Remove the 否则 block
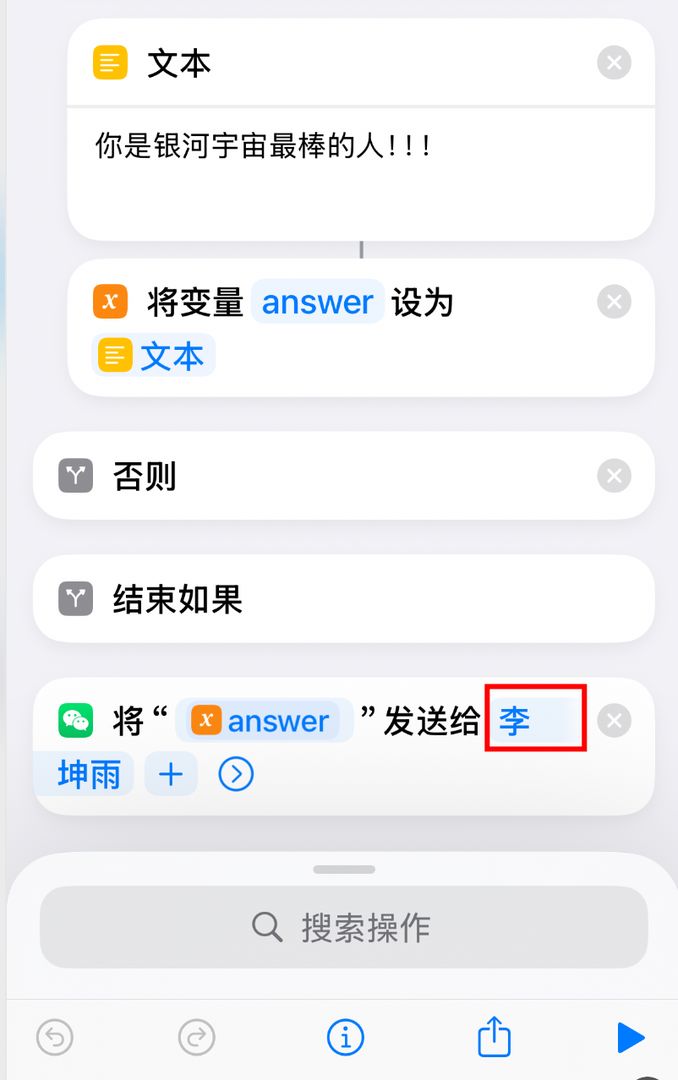 (614, 476)
